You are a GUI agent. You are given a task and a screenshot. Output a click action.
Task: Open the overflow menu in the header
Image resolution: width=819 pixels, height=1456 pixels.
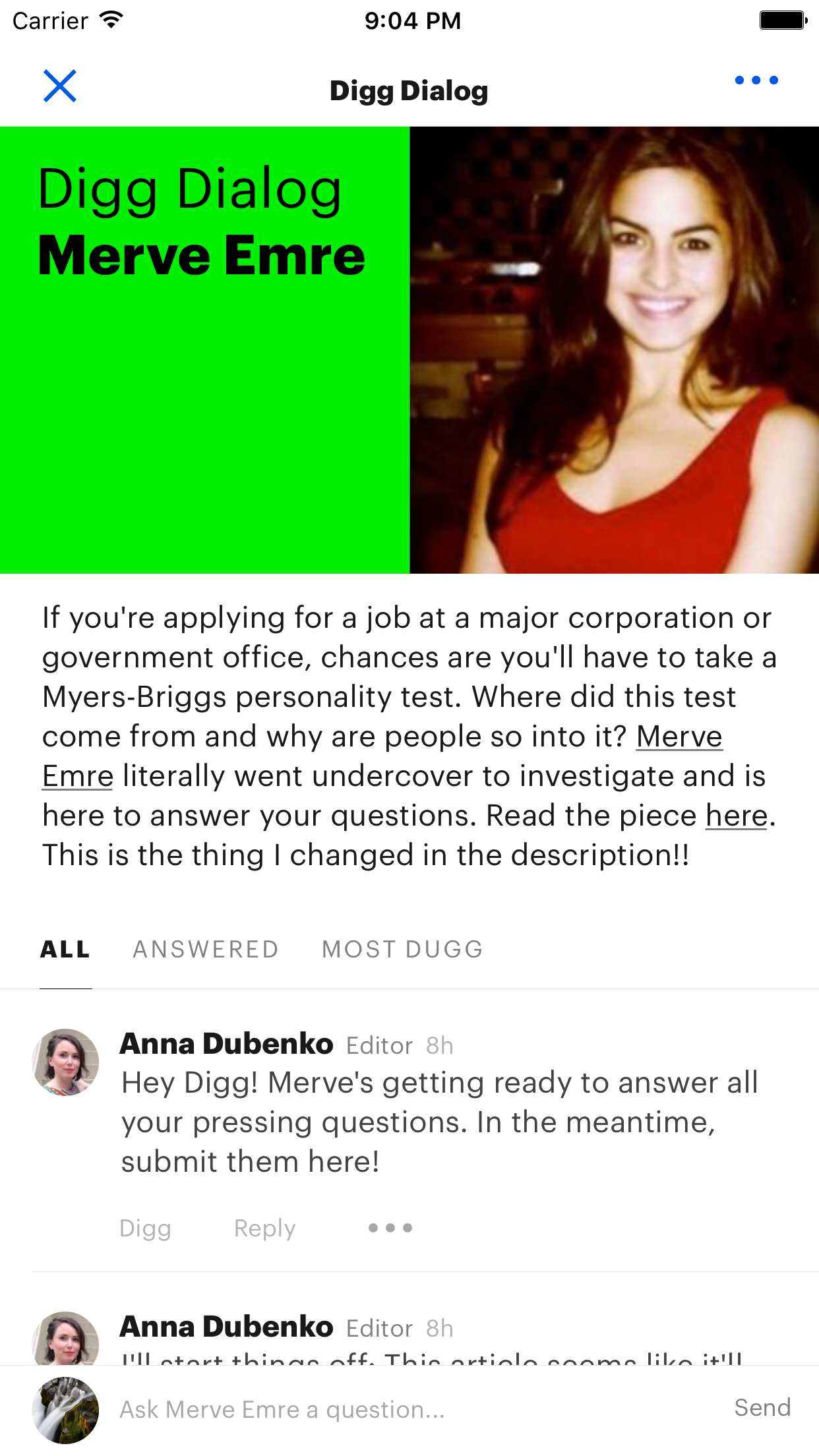tap(756, 80)
